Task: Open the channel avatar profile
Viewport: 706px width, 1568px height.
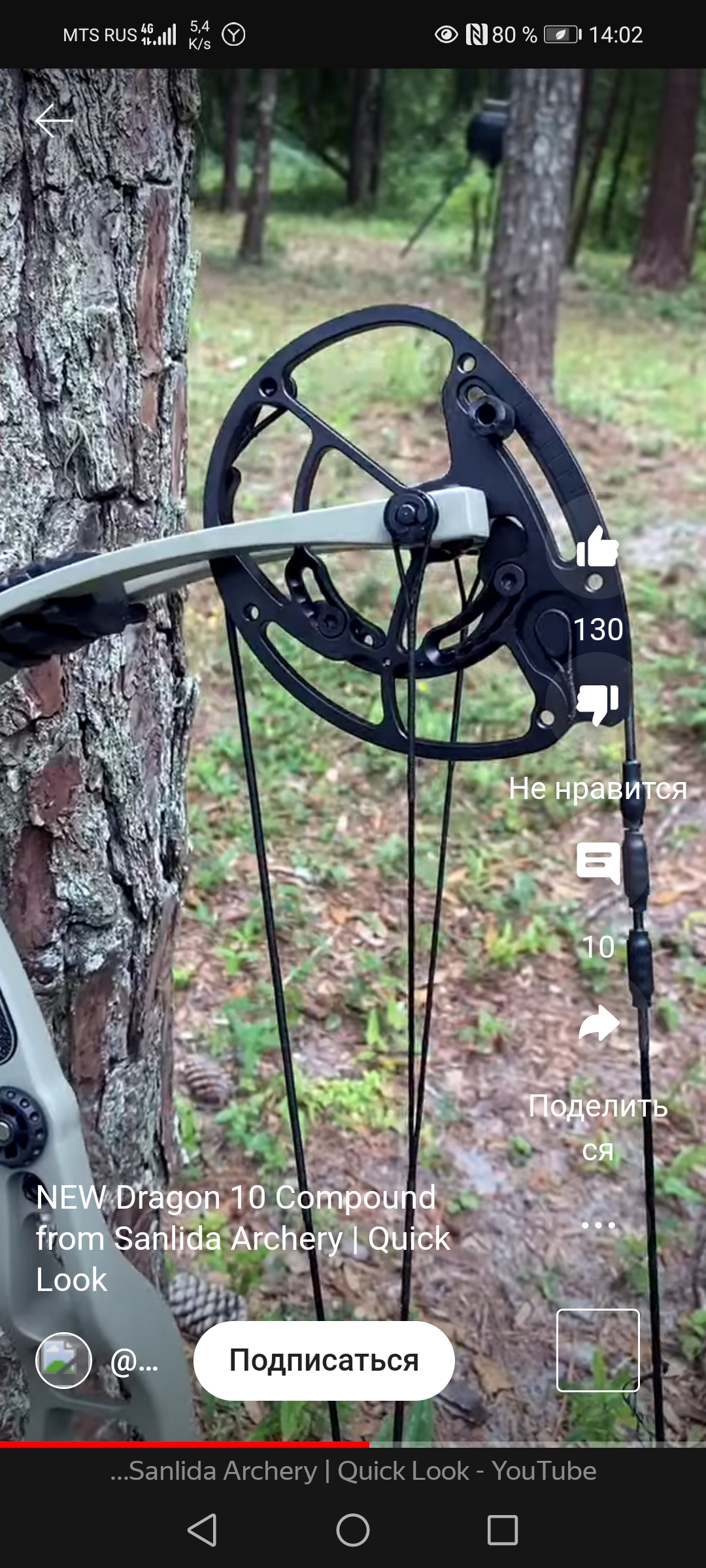Action: (x=63, y=1361)
